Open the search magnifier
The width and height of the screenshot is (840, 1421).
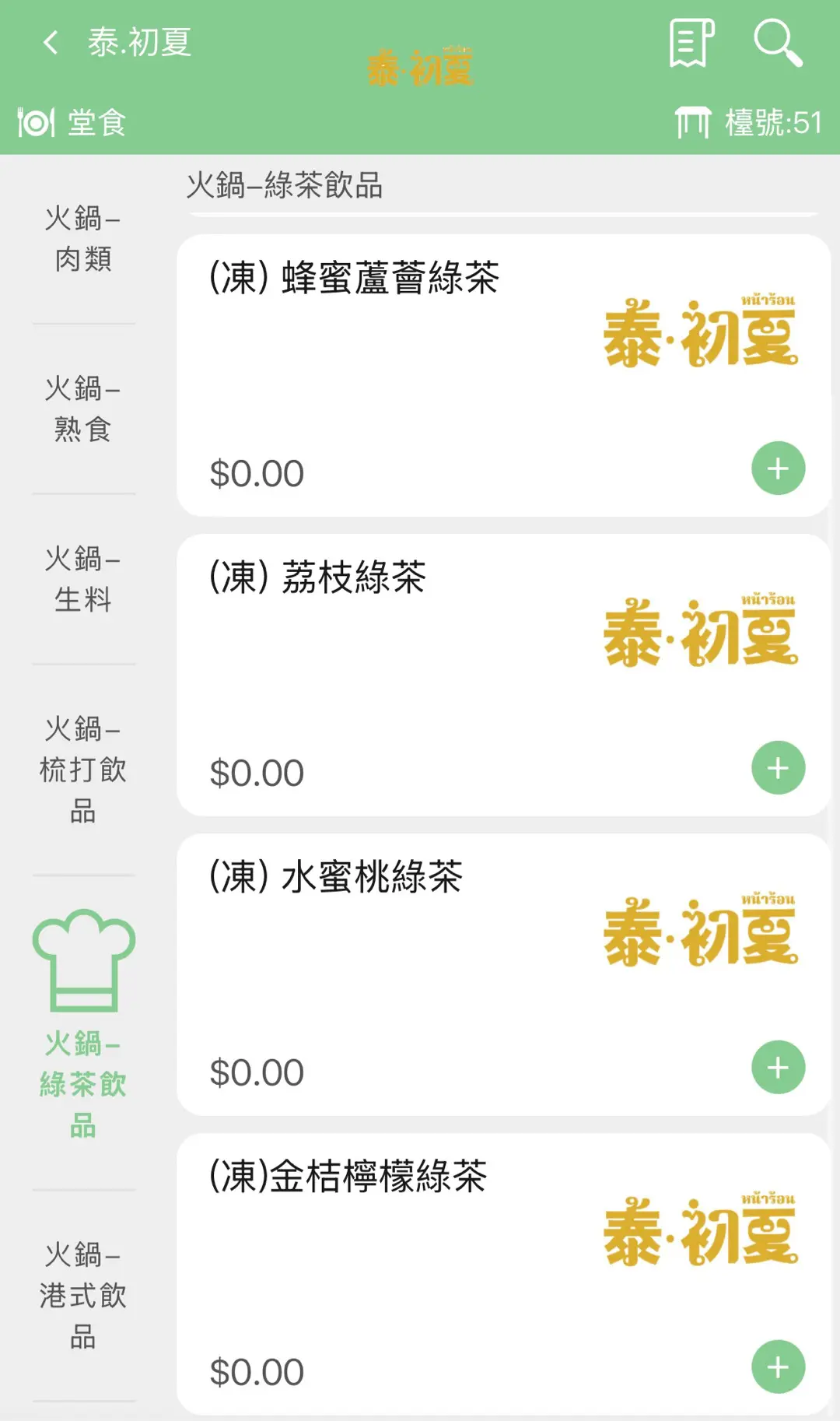click(777, 43)
